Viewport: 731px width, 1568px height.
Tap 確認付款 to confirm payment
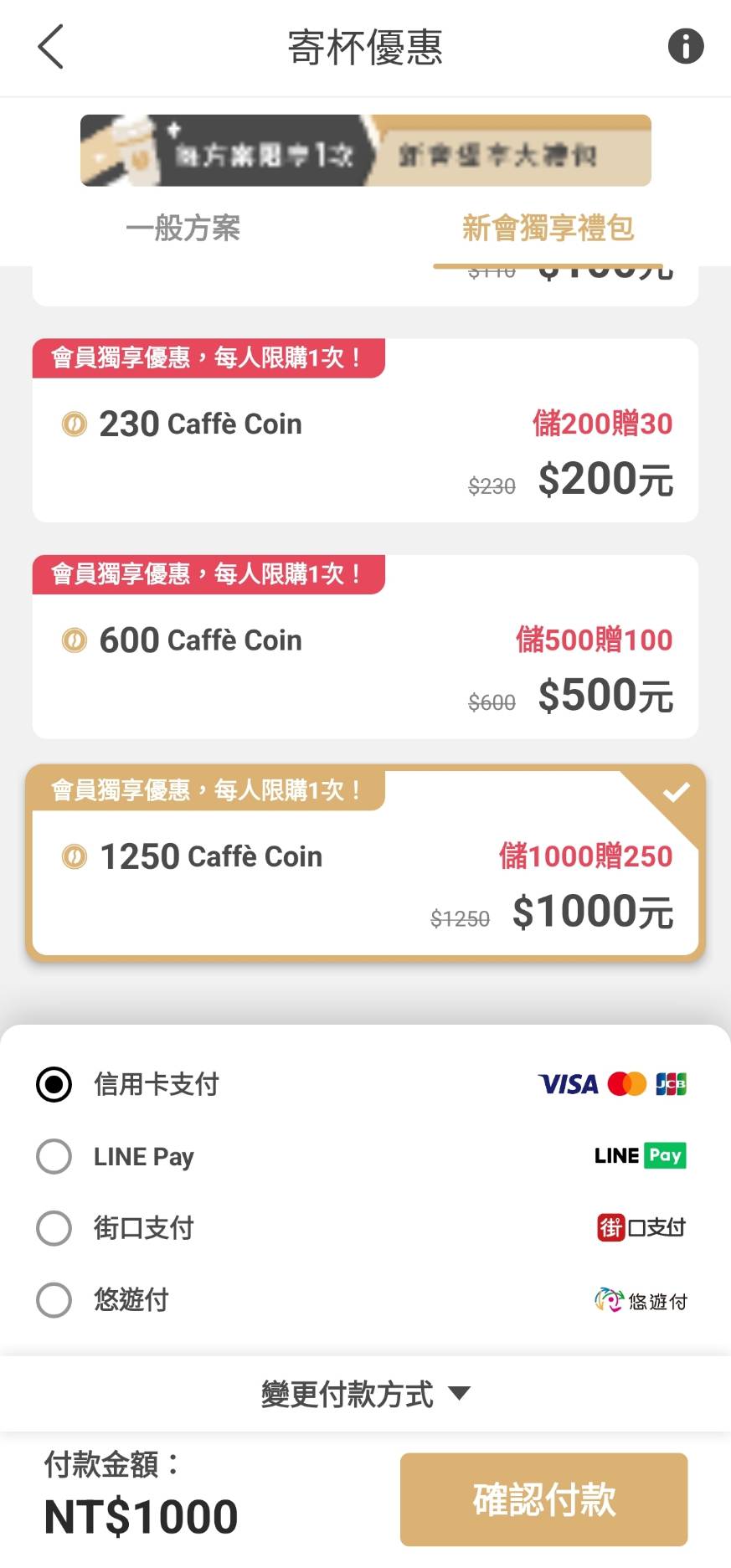[x=543, y=1499]
